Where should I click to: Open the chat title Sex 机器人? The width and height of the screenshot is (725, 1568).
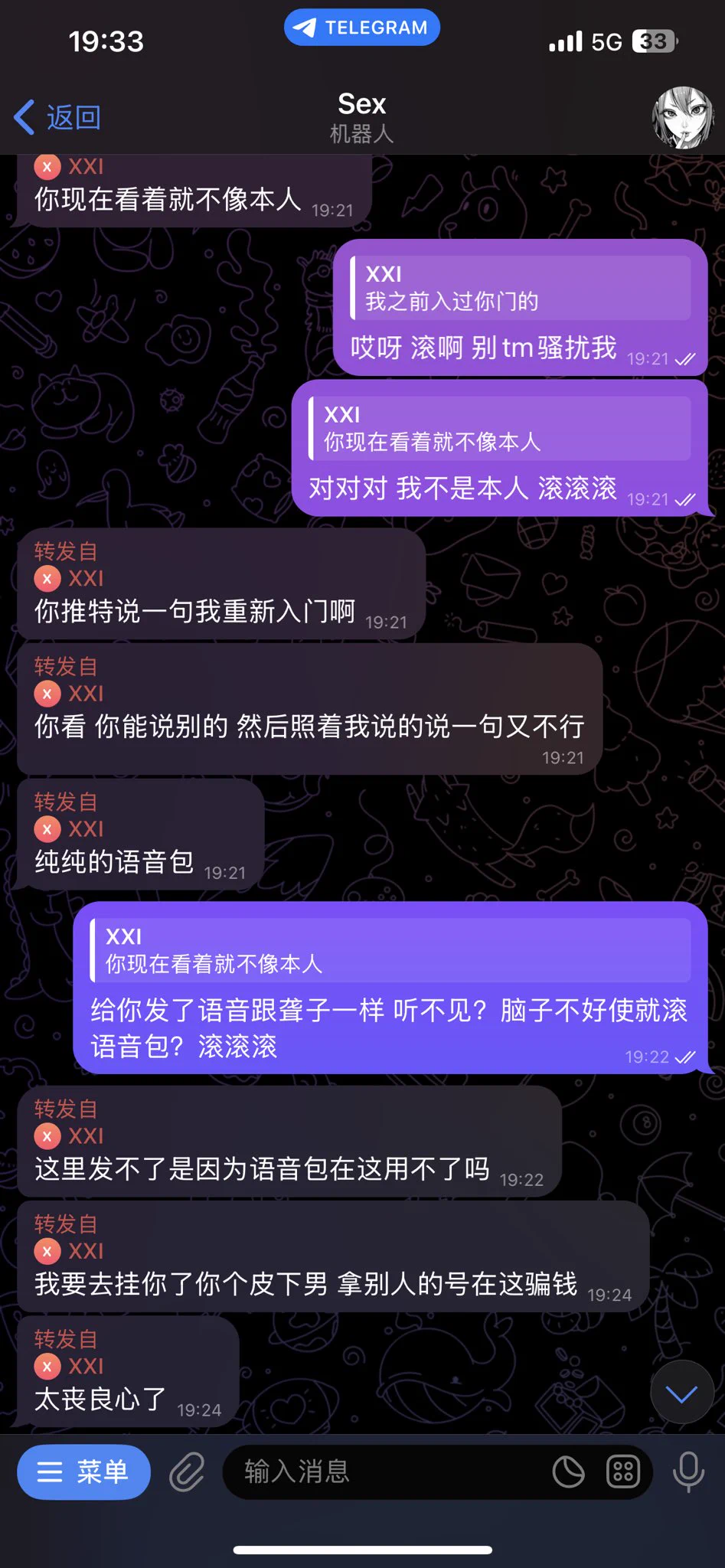[x=361, y=117]
